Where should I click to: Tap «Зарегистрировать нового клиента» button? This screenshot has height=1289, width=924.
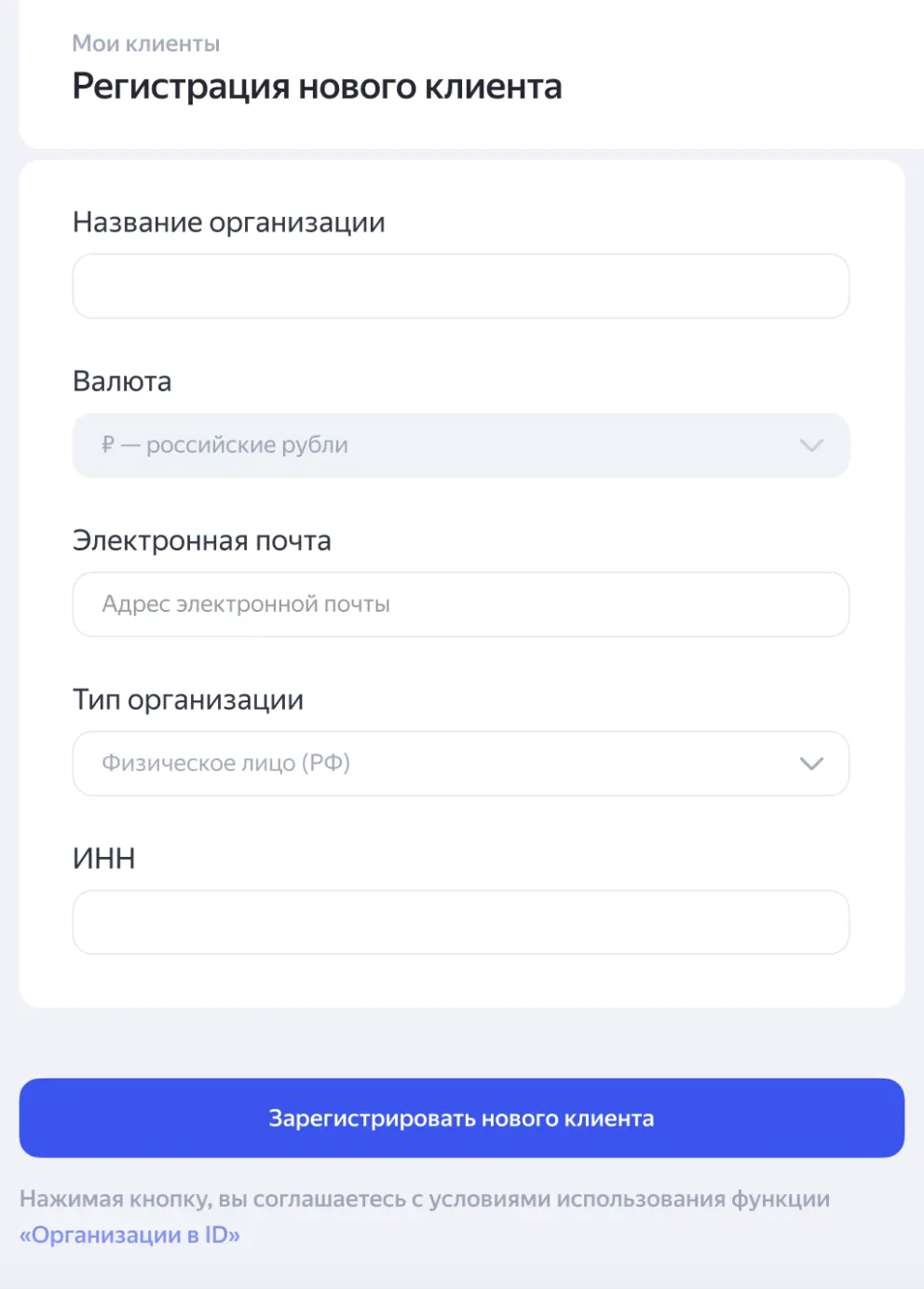pyautogui.click(x=461, y=1118)
